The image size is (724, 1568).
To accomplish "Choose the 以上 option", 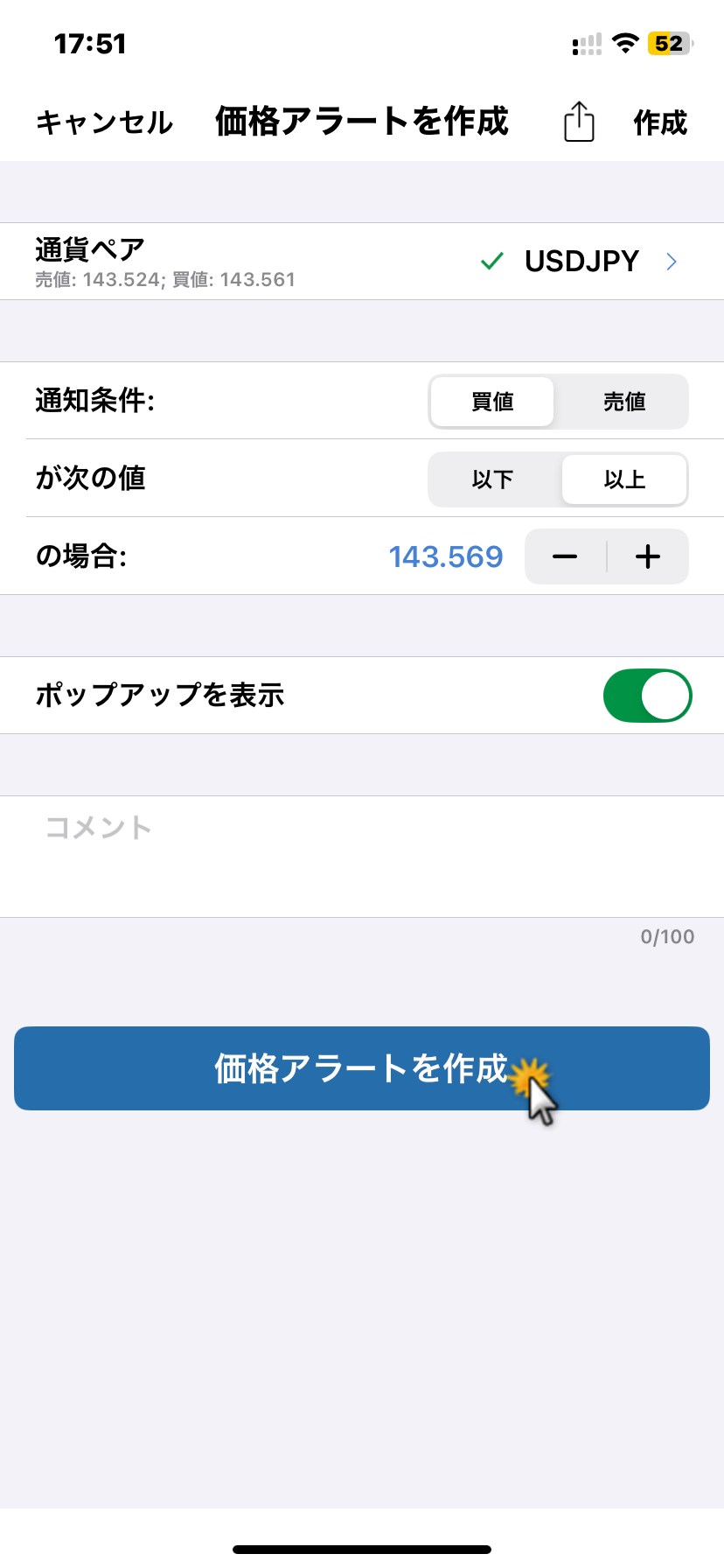I will pos(624,479).
